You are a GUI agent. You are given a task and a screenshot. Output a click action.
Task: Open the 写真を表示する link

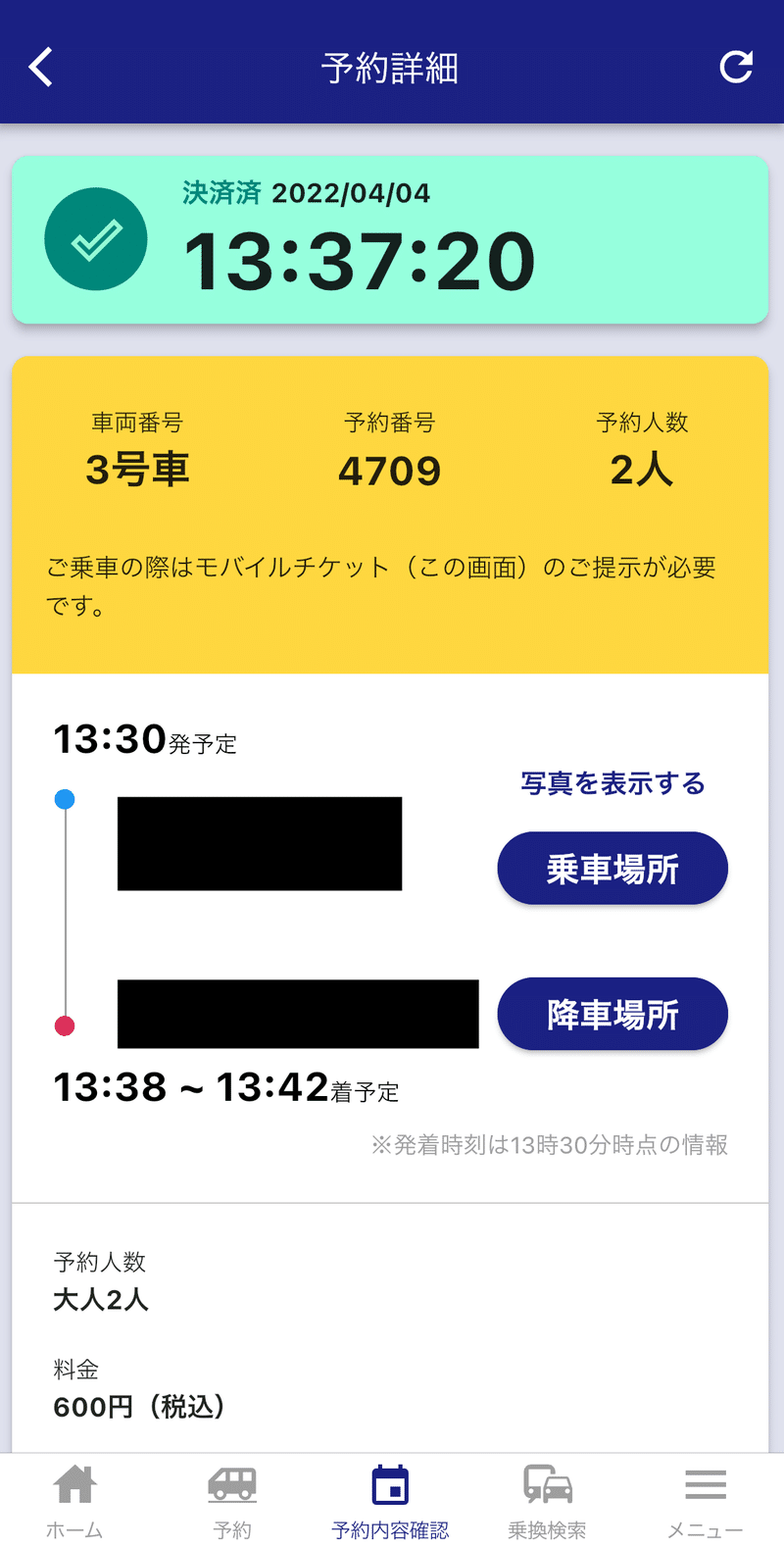[612, 783]
